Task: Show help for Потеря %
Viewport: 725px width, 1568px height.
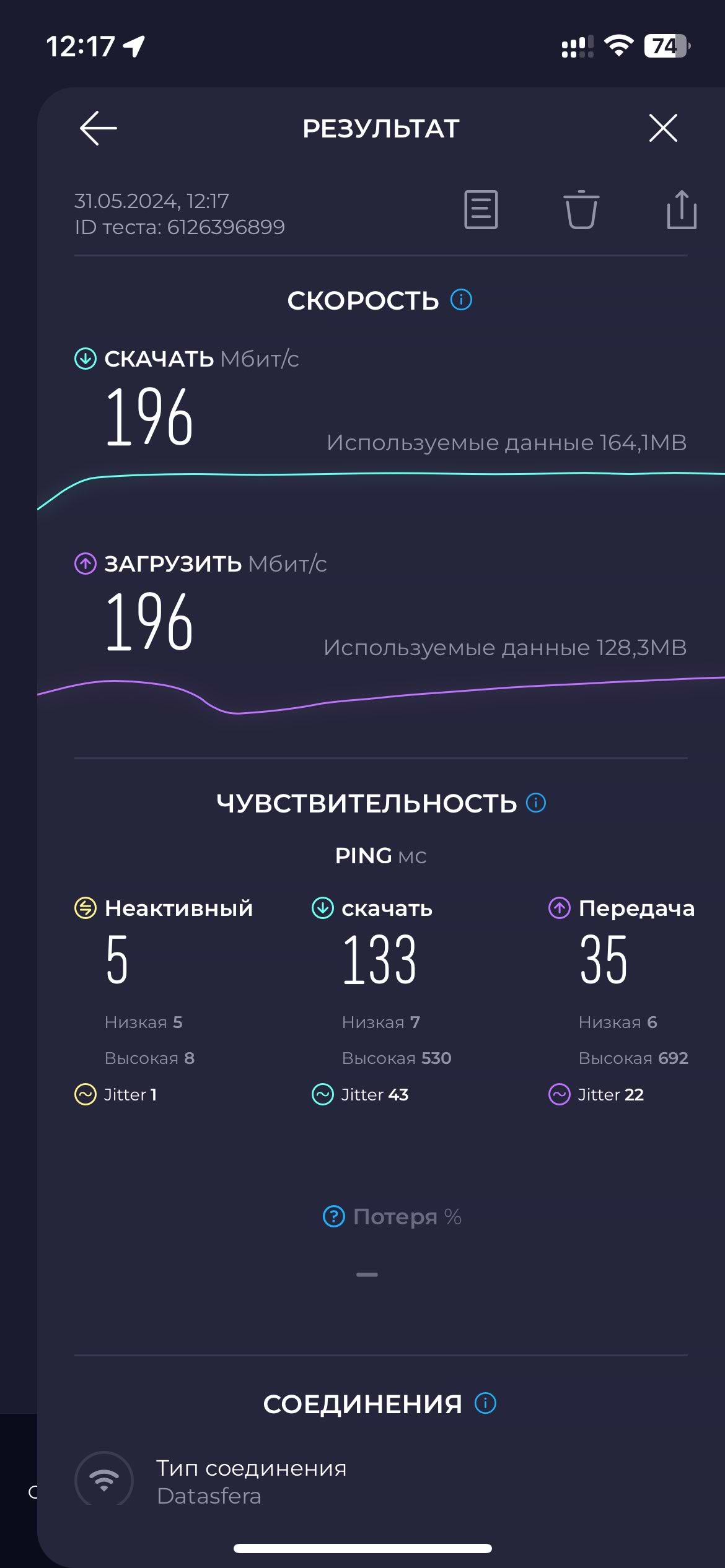Action: click(x=334, y=1216)
